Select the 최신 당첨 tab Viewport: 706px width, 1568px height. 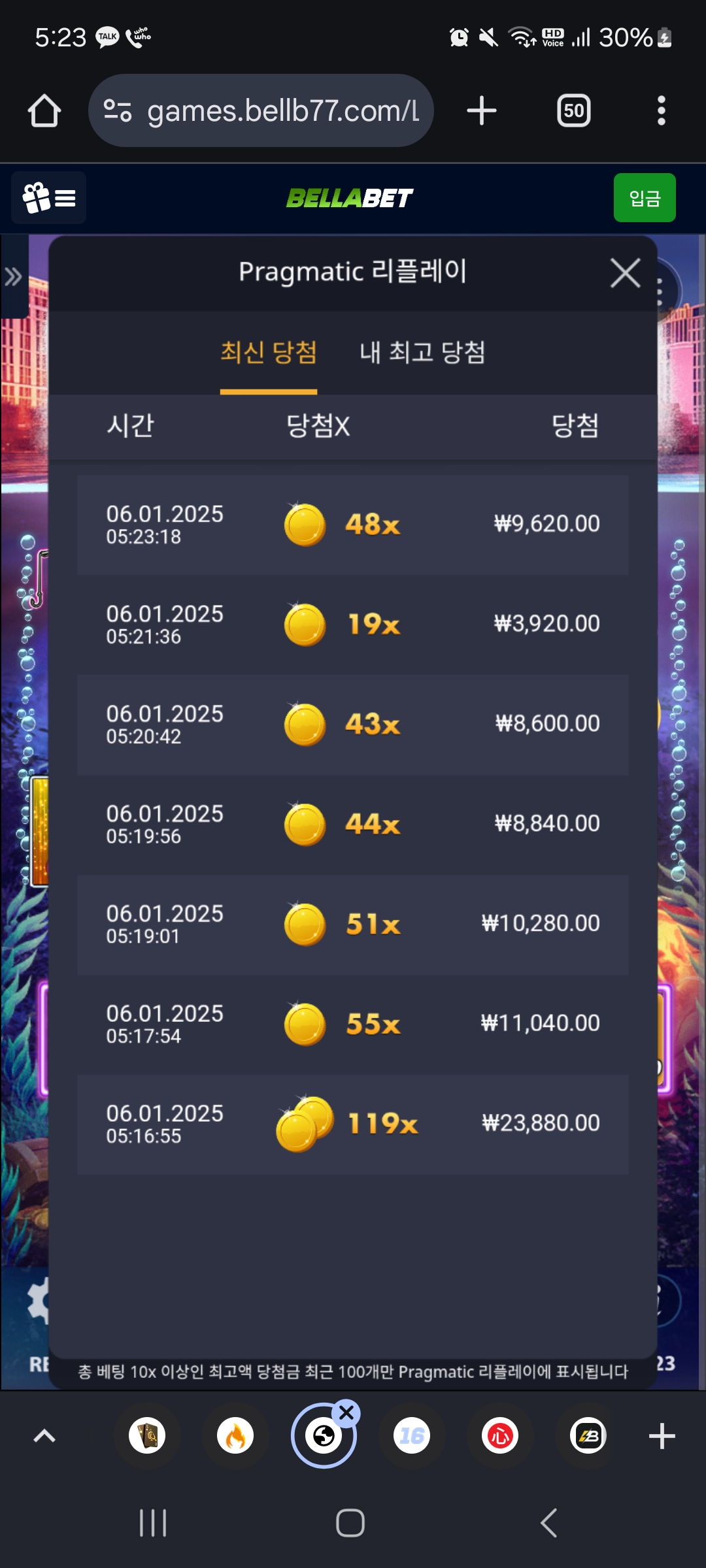(x=269, y=353)
